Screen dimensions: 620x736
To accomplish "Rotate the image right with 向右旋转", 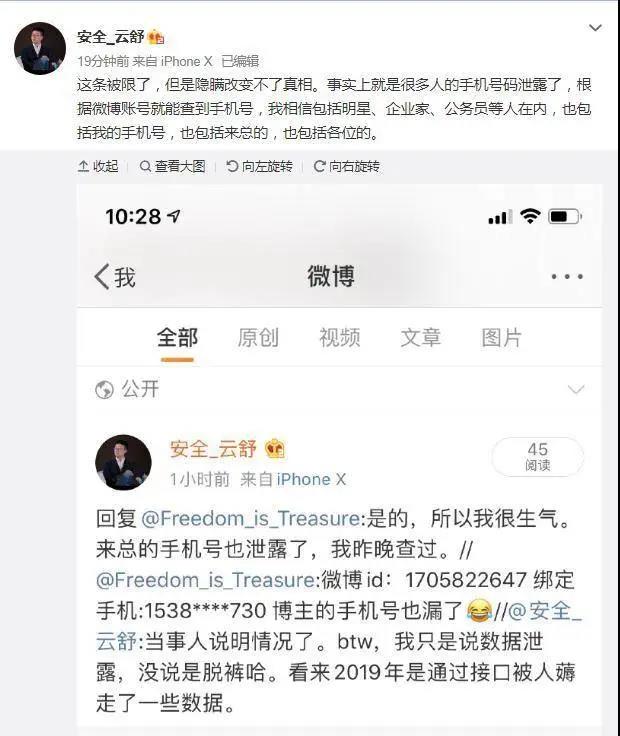I will 347,166.
